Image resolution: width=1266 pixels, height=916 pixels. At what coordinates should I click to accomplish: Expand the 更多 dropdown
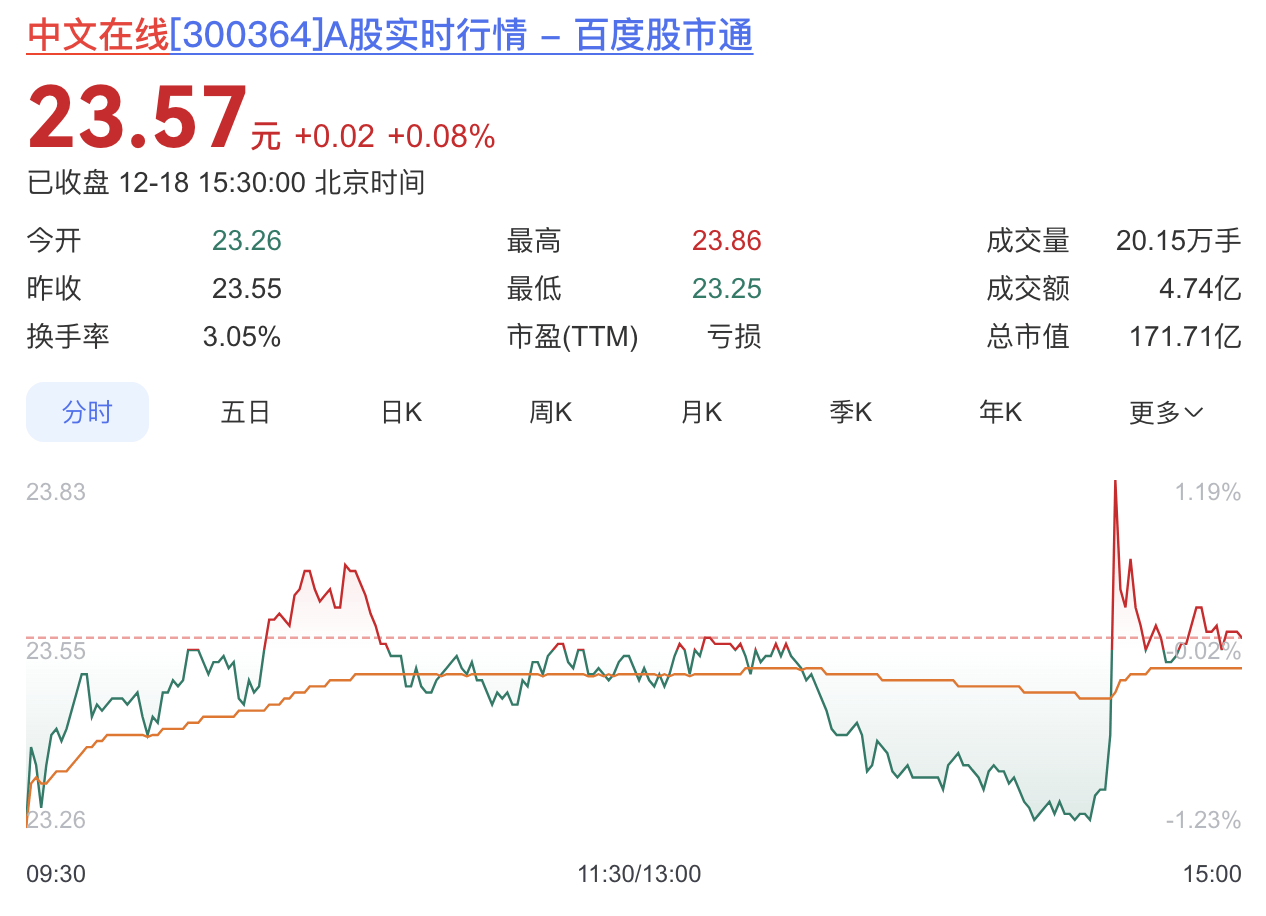[1165, 412]
